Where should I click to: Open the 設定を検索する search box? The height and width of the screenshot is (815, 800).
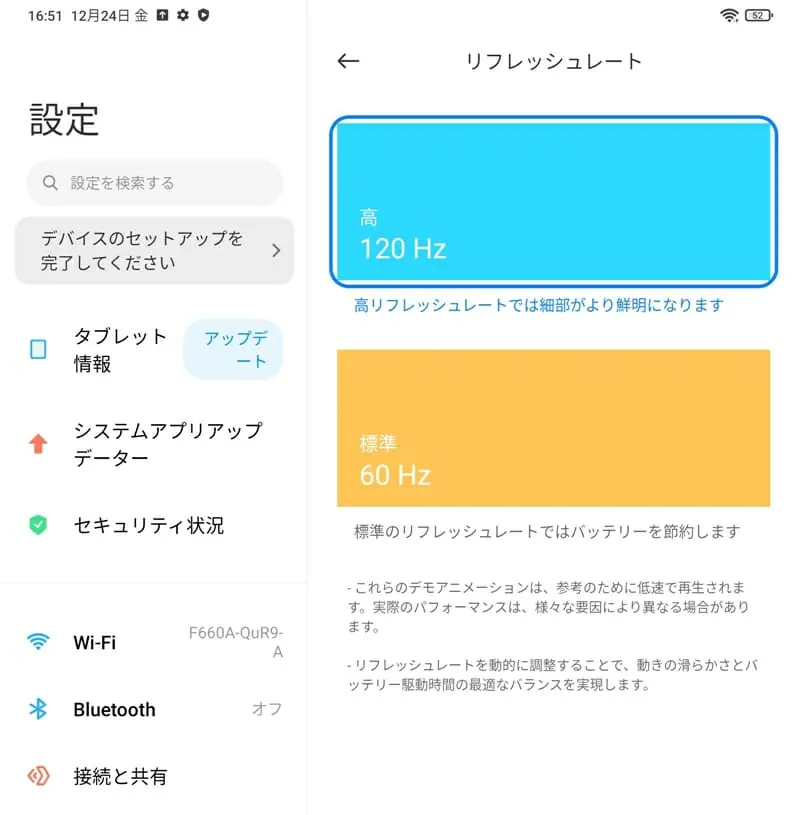click(155, 183)
